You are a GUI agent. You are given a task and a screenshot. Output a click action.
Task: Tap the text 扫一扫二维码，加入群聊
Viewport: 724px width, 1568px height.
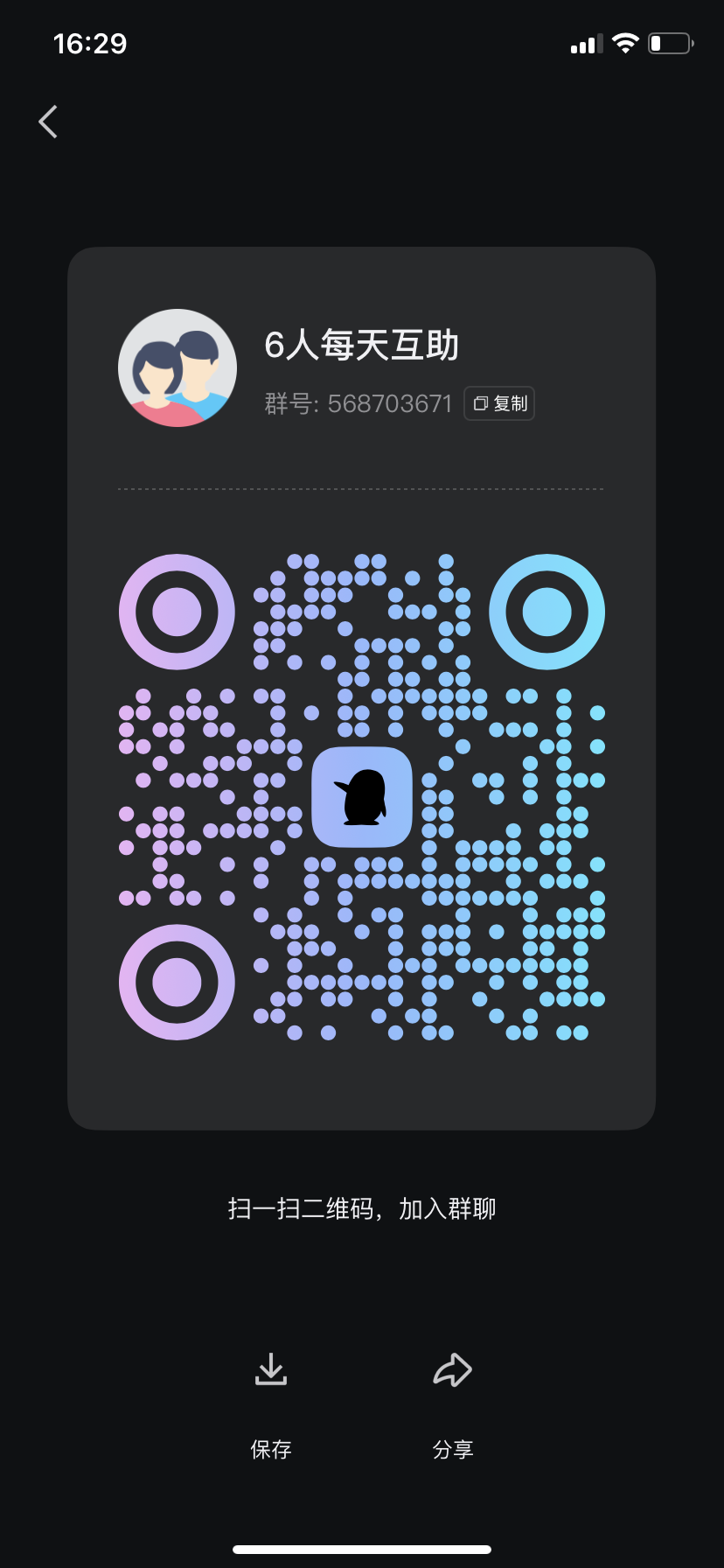pos(361,1207)
